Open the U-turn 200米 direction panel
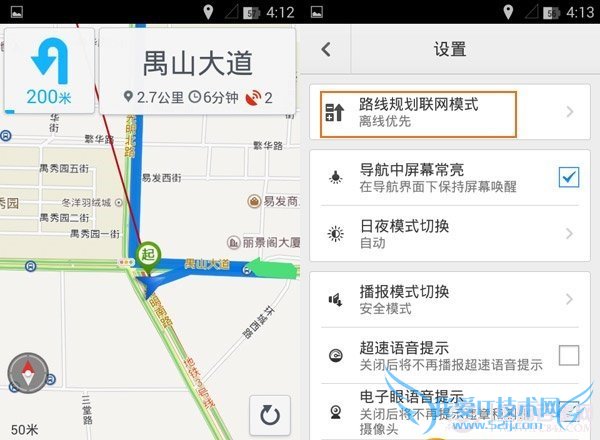 pyautogui.click(x=48, y=71)
